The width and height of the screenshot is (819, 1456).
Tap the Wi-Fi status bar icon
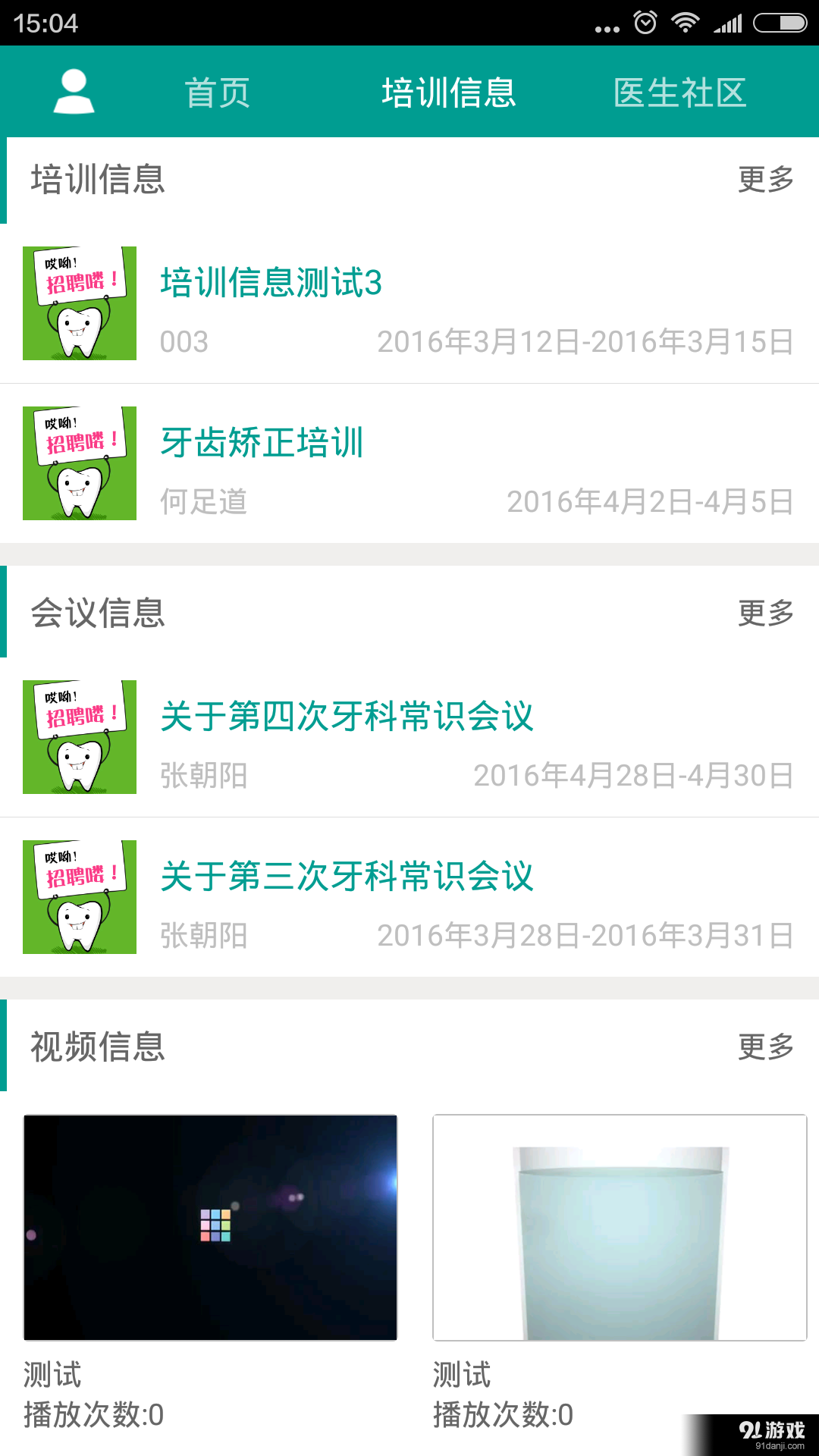685,23
